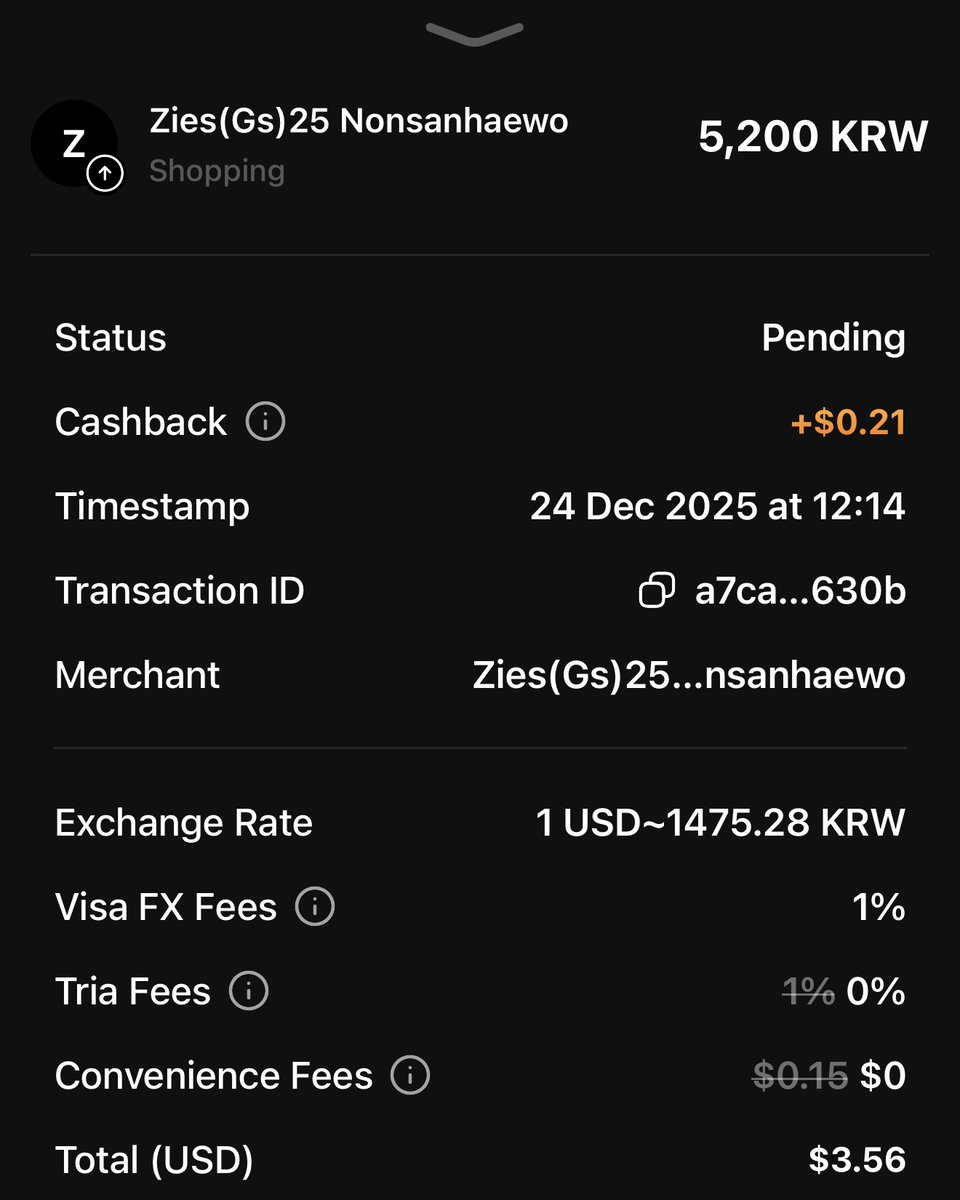
Task: Show info about Visa FX Fees
Action: pyautogui.click(x=315, y=907)
